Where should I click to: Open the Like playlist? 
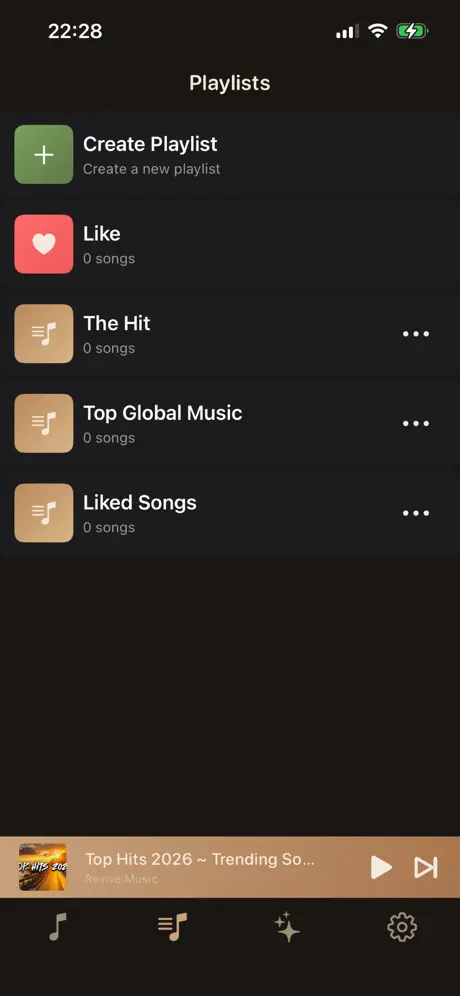(x=230, y=244)
